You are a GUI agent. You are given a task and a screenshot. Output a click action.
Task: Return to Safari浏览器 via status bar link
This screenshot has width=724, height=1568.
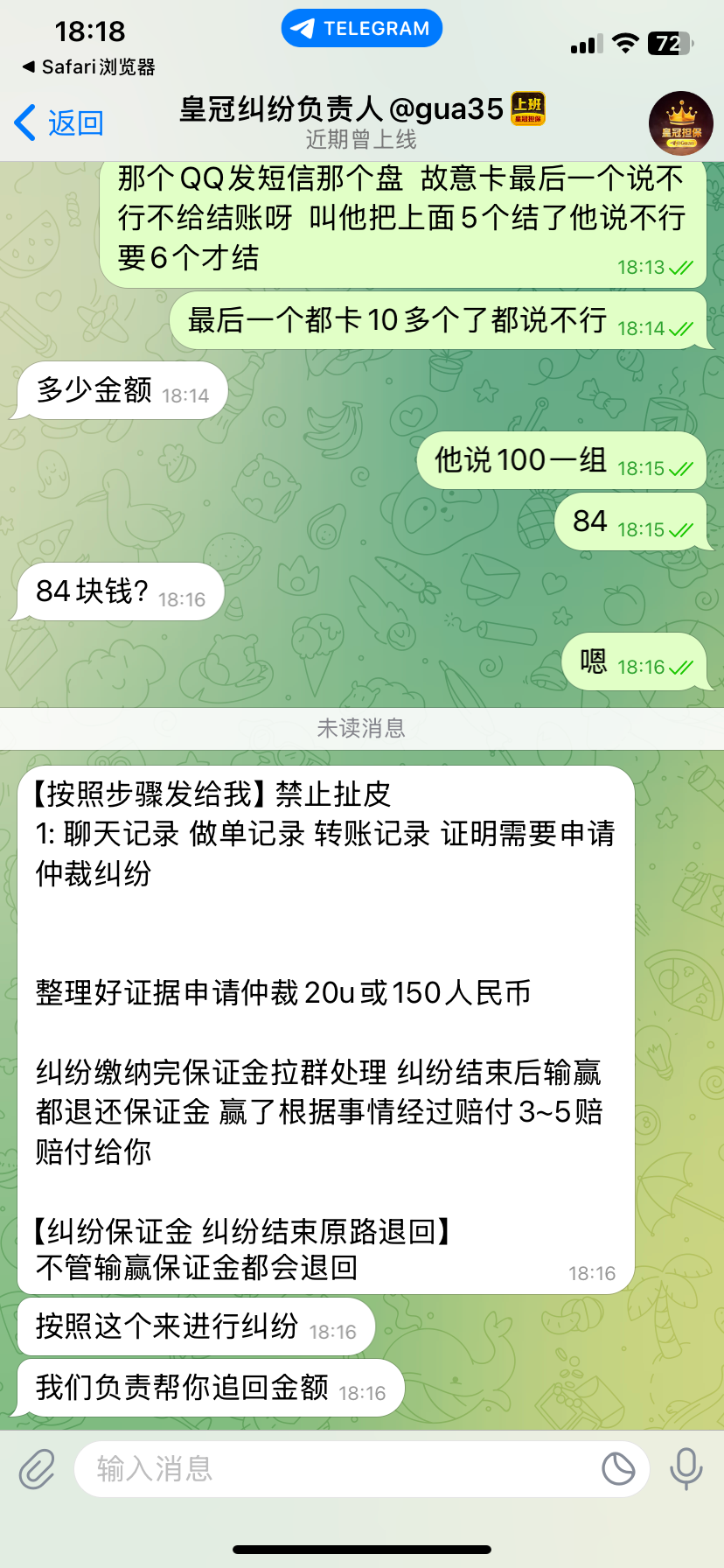88,66
